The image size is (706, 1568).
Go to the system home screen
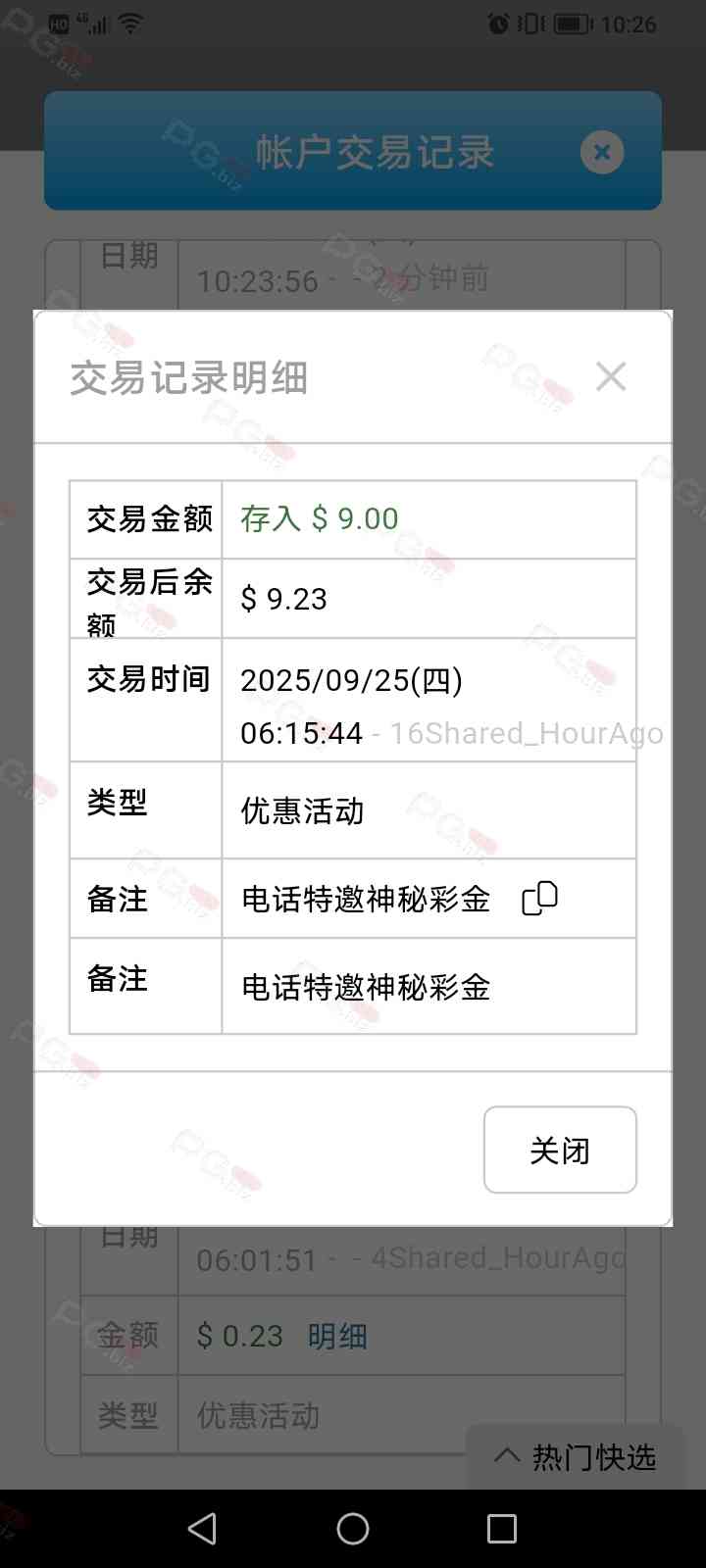[x=353, y=1529]
